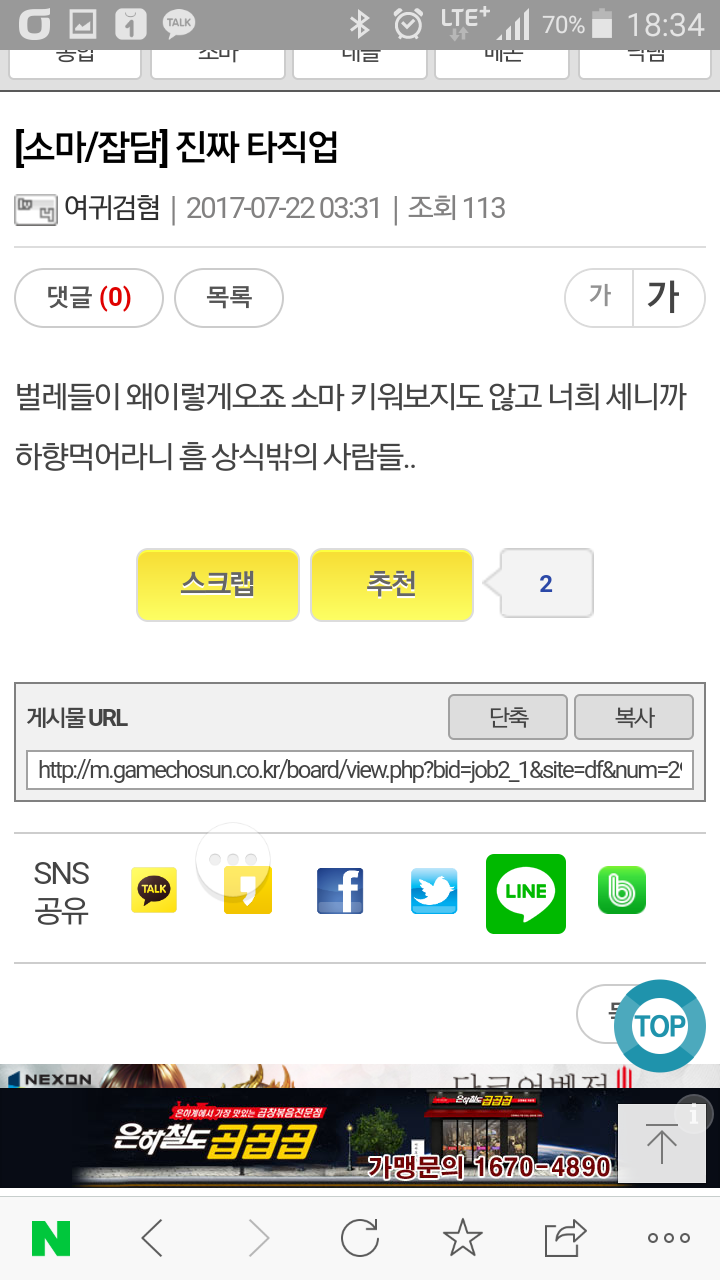Share the post via BAND

[622, 890]
